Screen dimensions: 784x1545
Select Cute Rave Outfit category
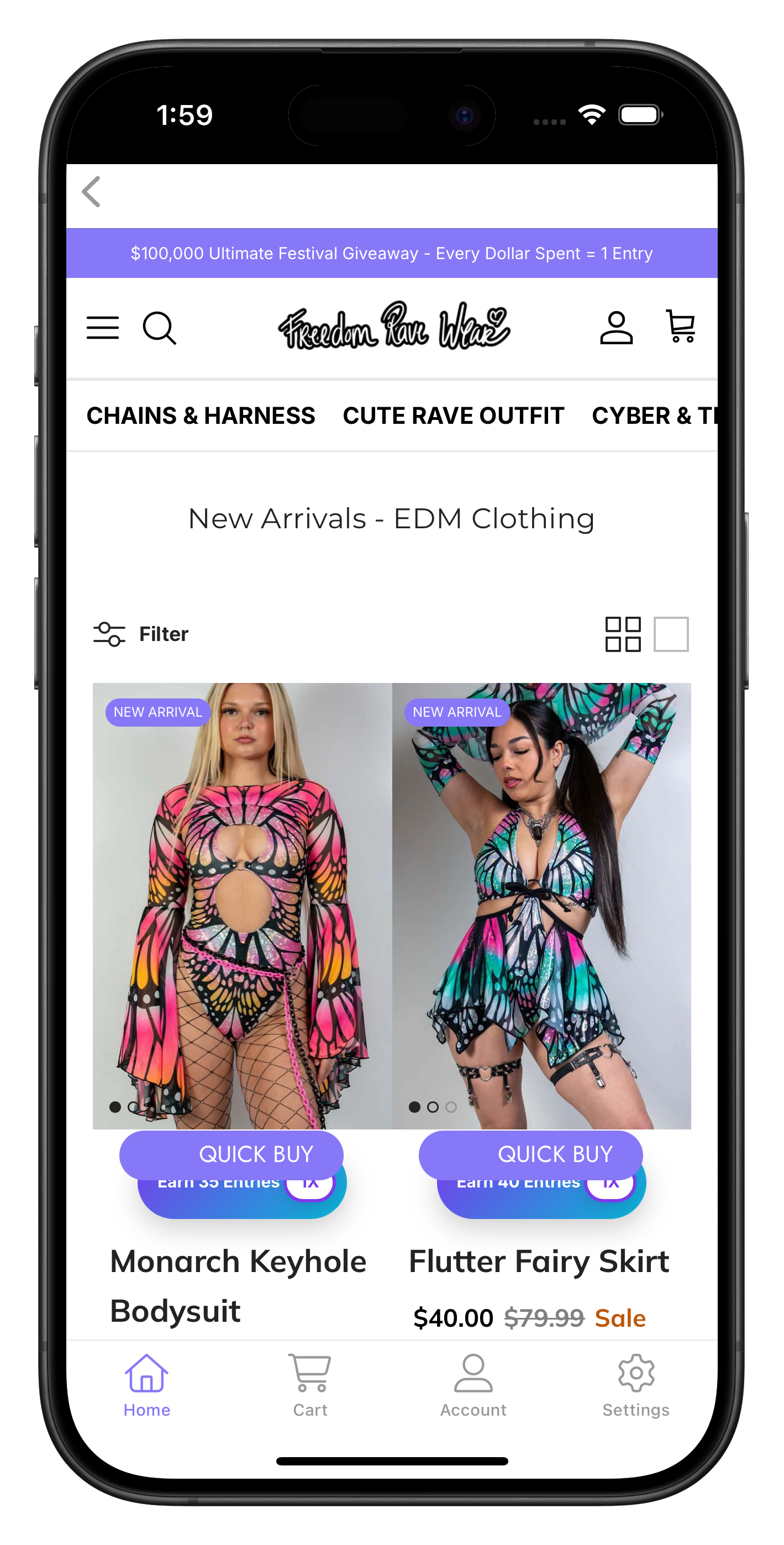[453, 416]
